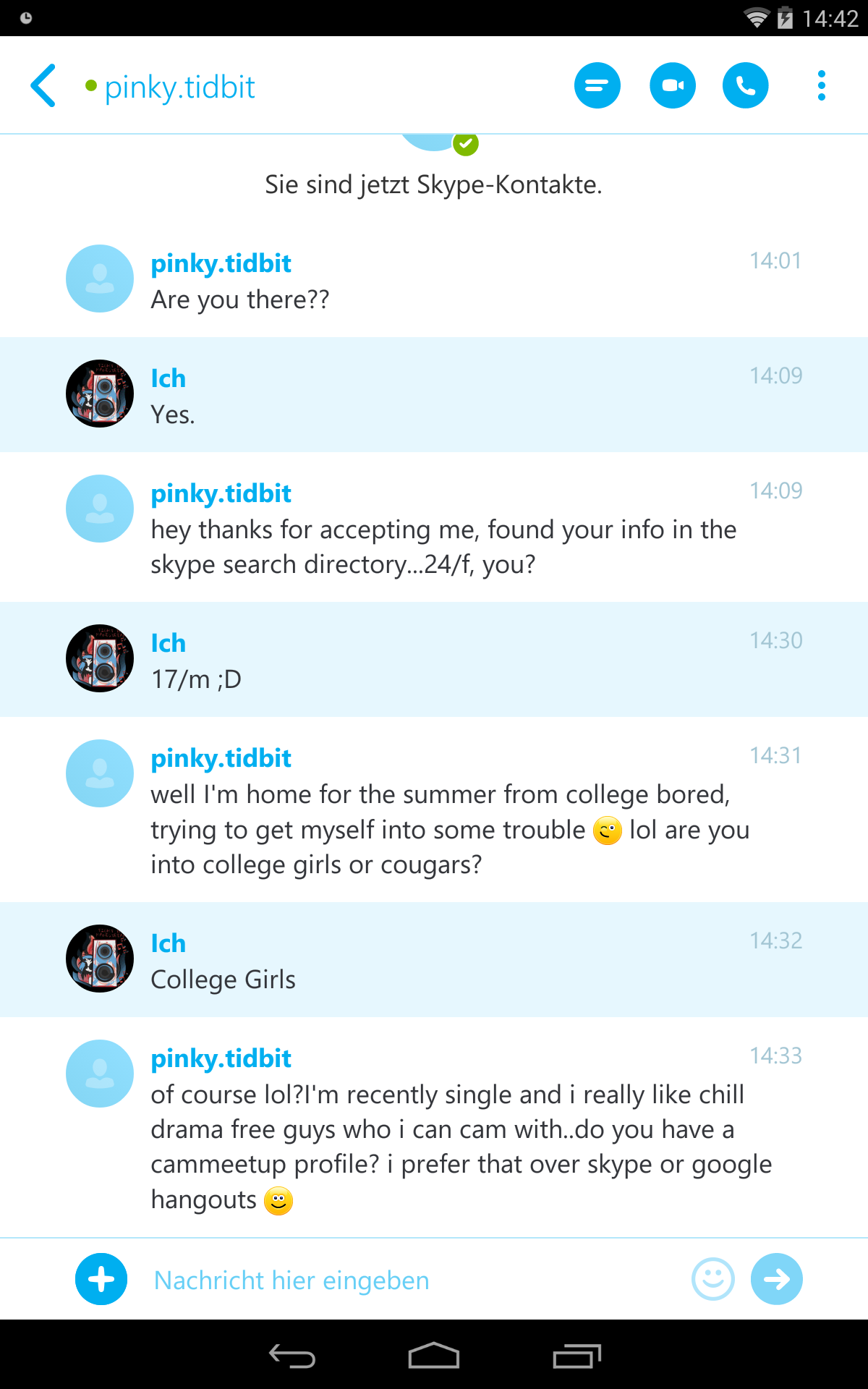Open the three-dot overflow menu
This screenshot has width=868, height=1389.
click(x=822, y=85)
